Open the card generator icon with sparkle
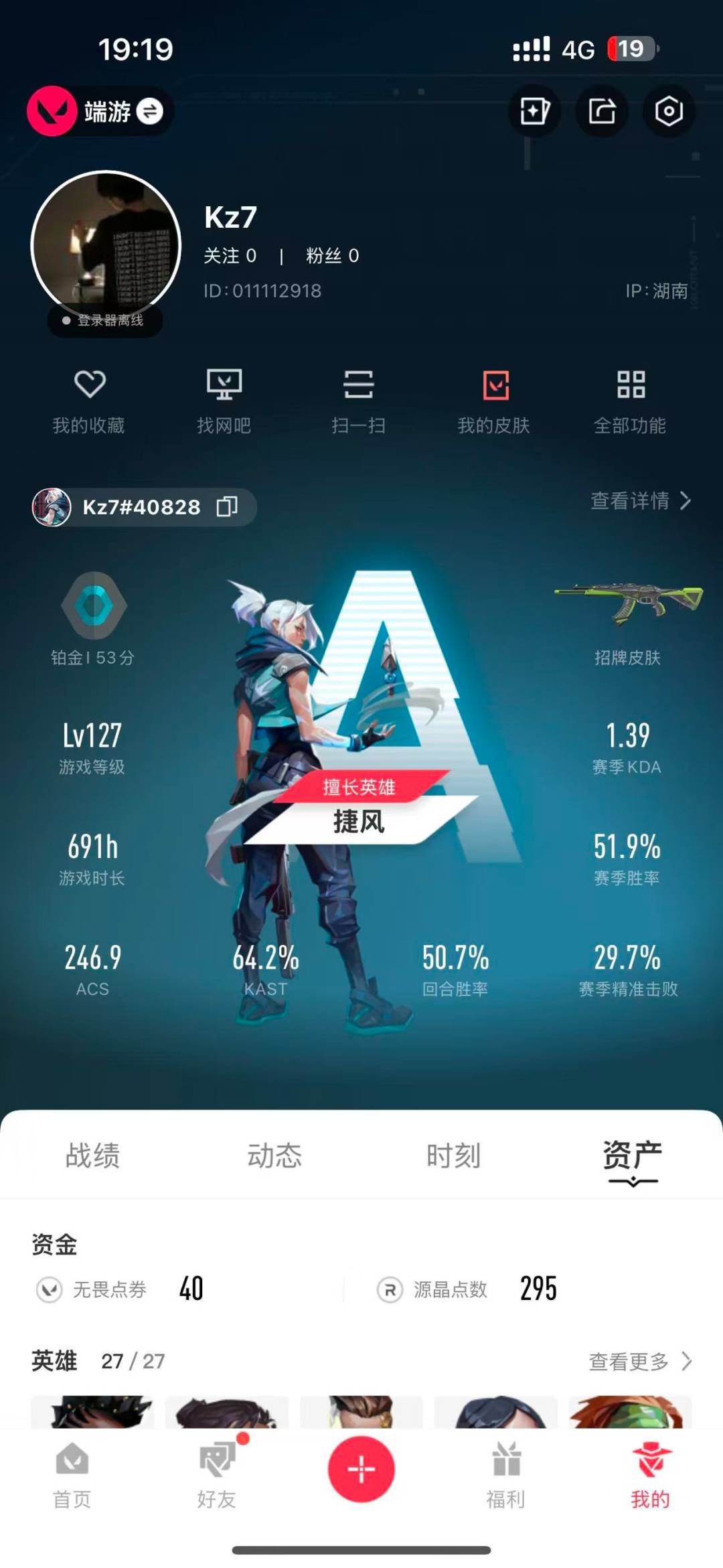723x1568 pixels. 534,111
